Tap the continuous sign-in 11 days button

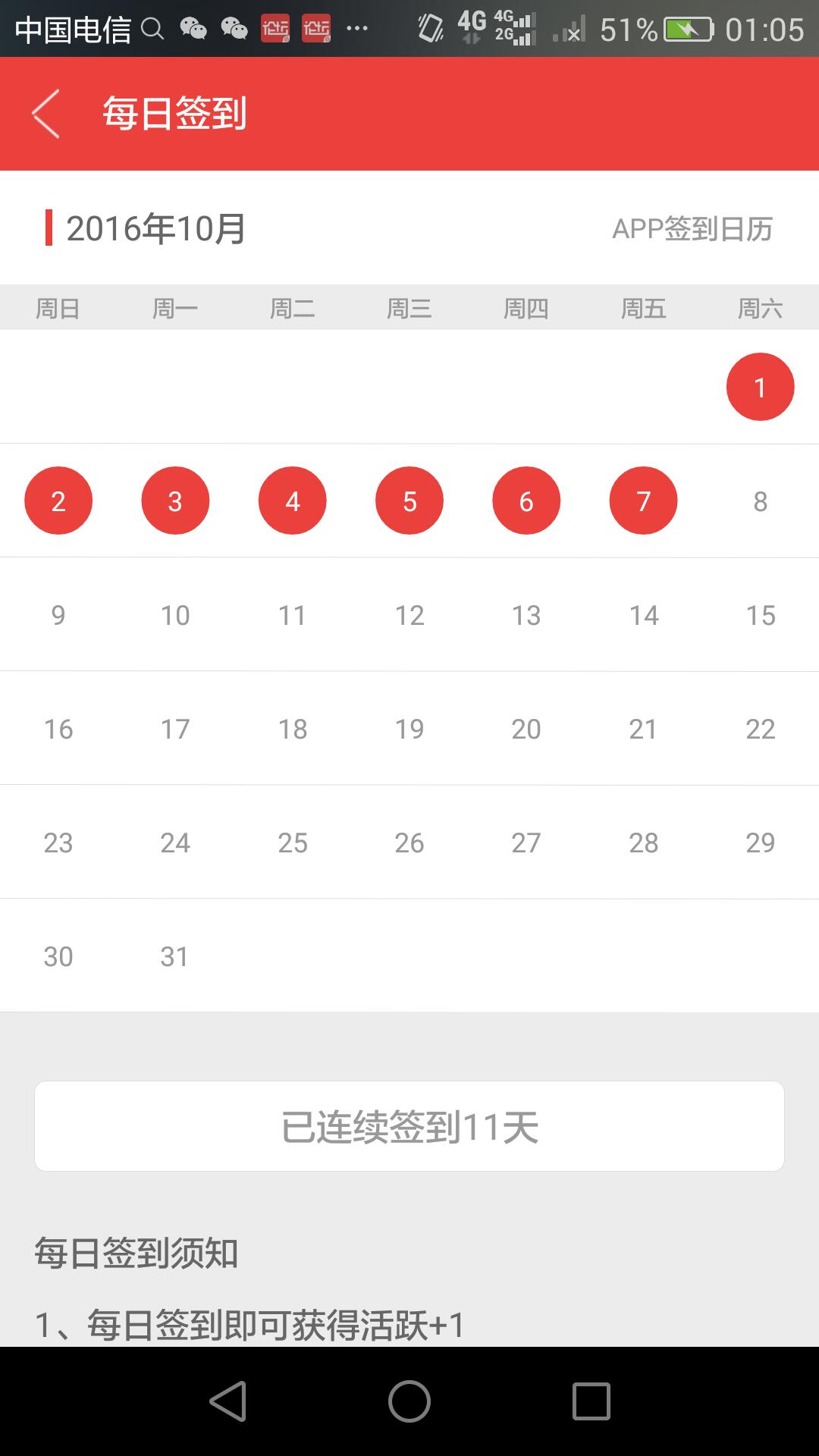point(409,1126)
